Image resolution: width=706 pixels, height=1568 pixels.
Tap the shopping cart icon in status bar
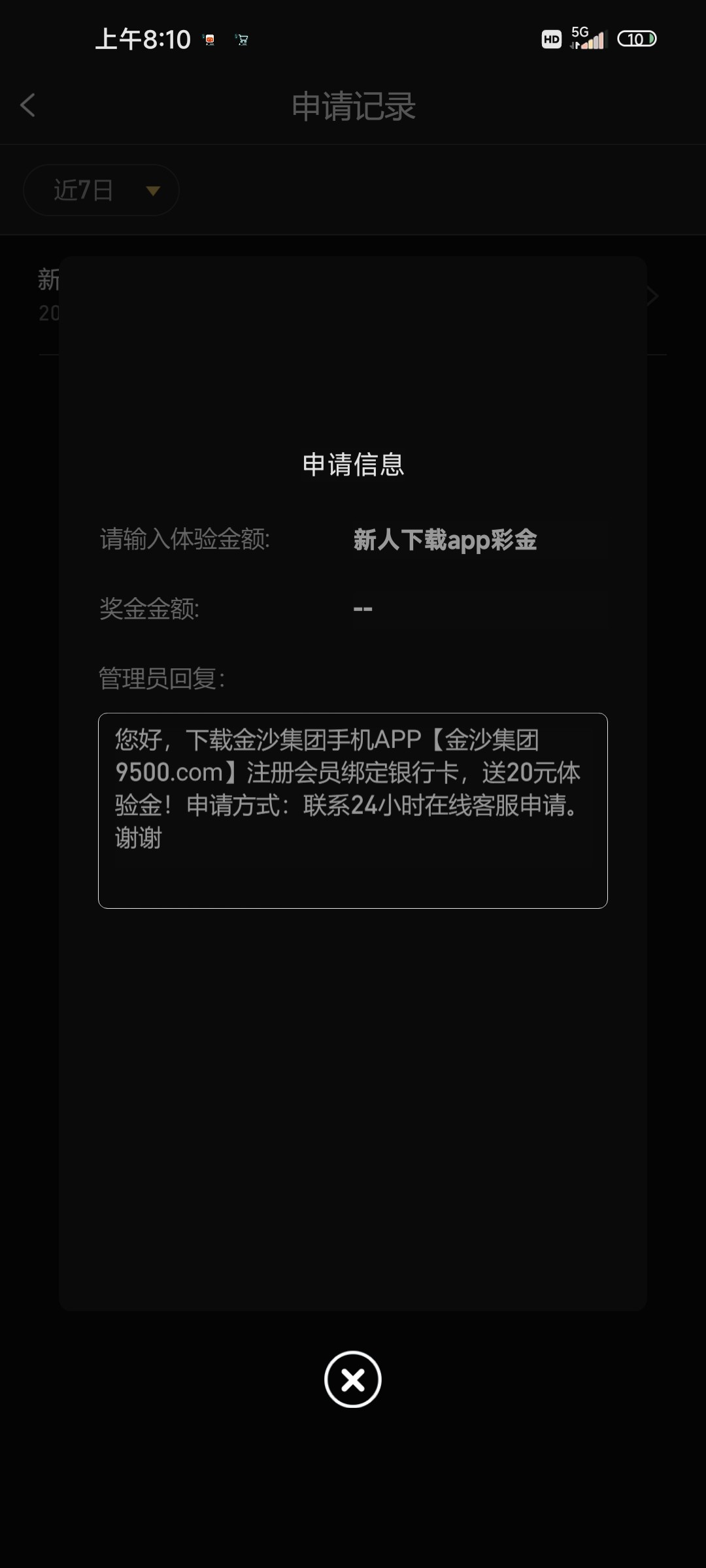tap(242, 39)
